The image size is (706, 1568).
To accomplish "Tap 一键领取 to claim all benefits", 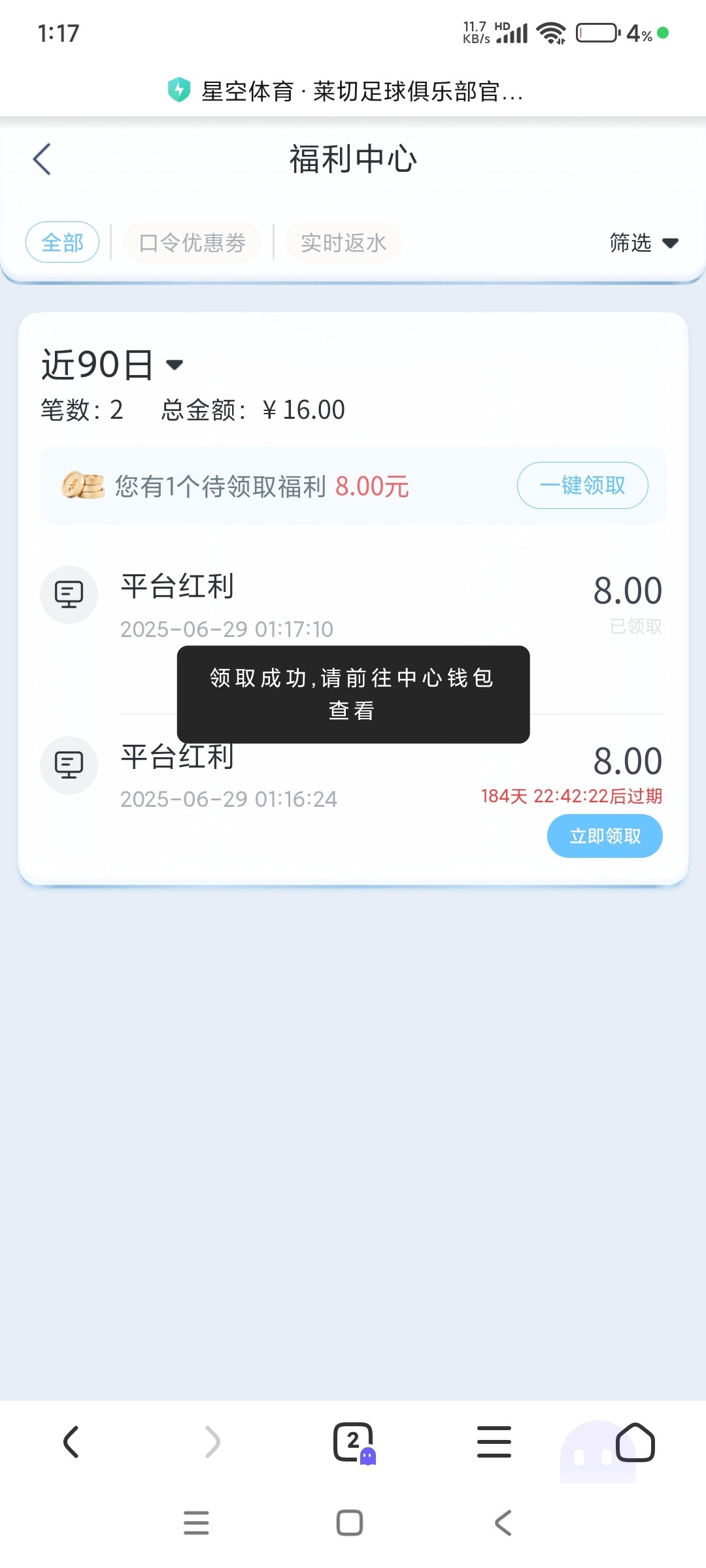I will [582, 485].
